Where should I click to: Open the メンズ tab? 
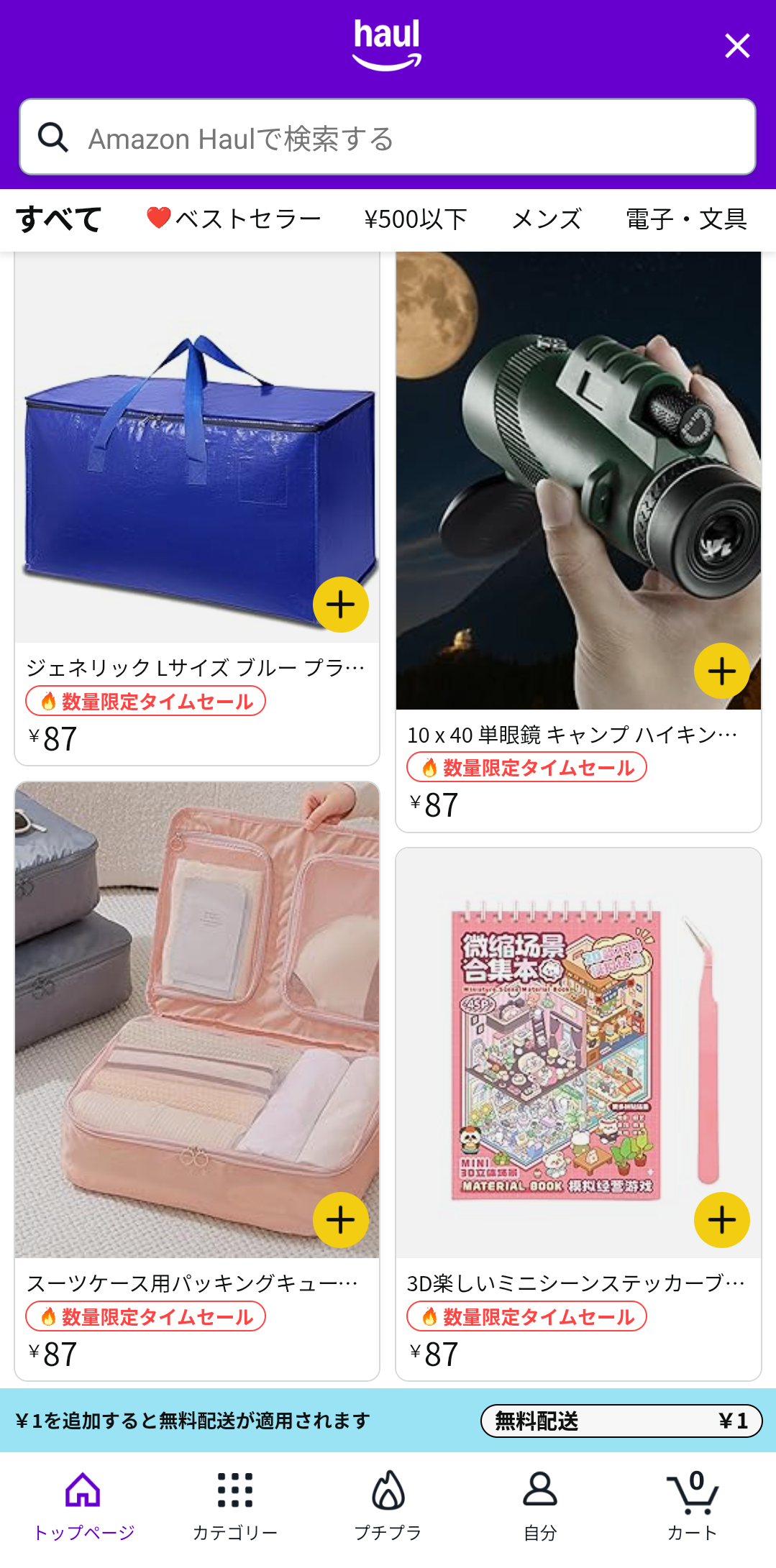pos(547,219)
